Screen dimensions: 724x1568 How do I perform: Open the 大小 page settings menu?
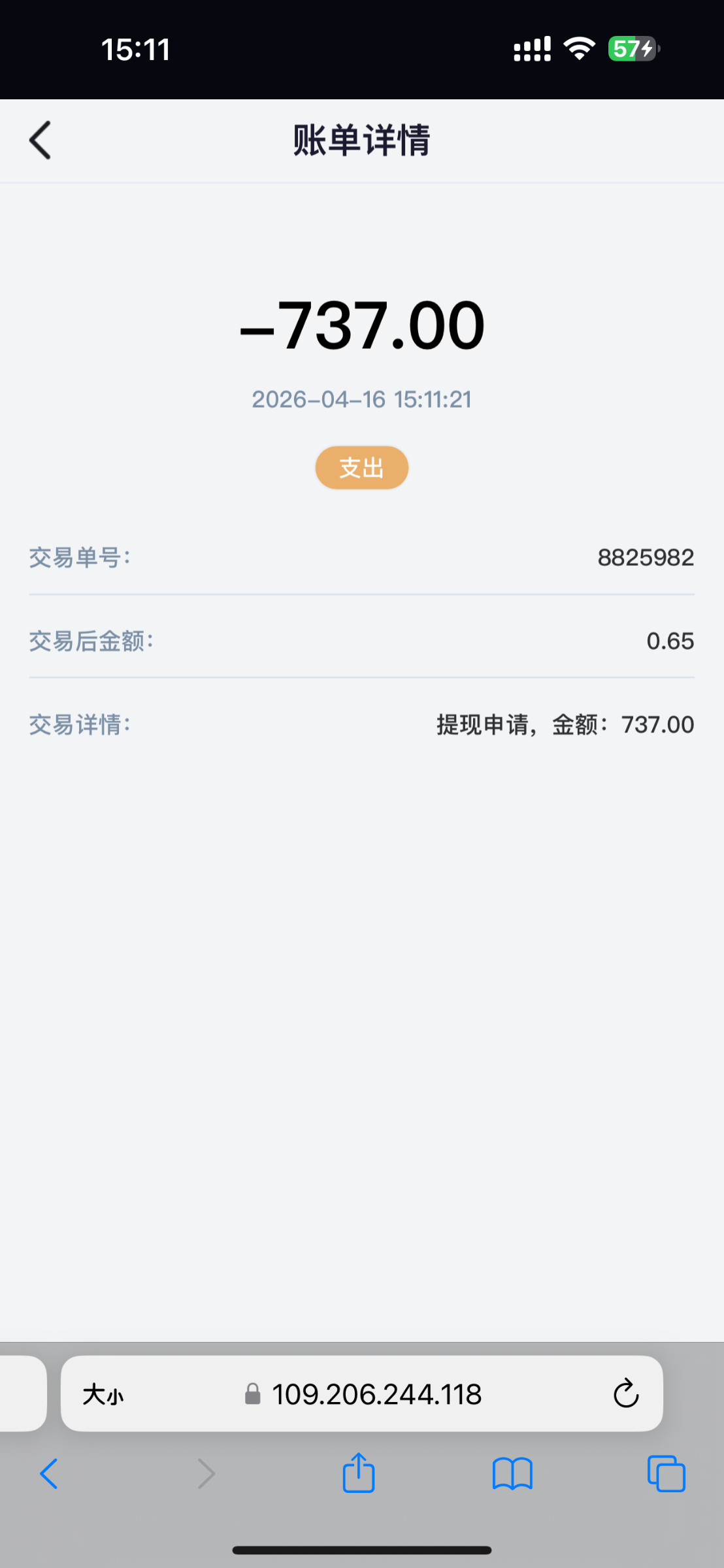(x=103, y=1395)
